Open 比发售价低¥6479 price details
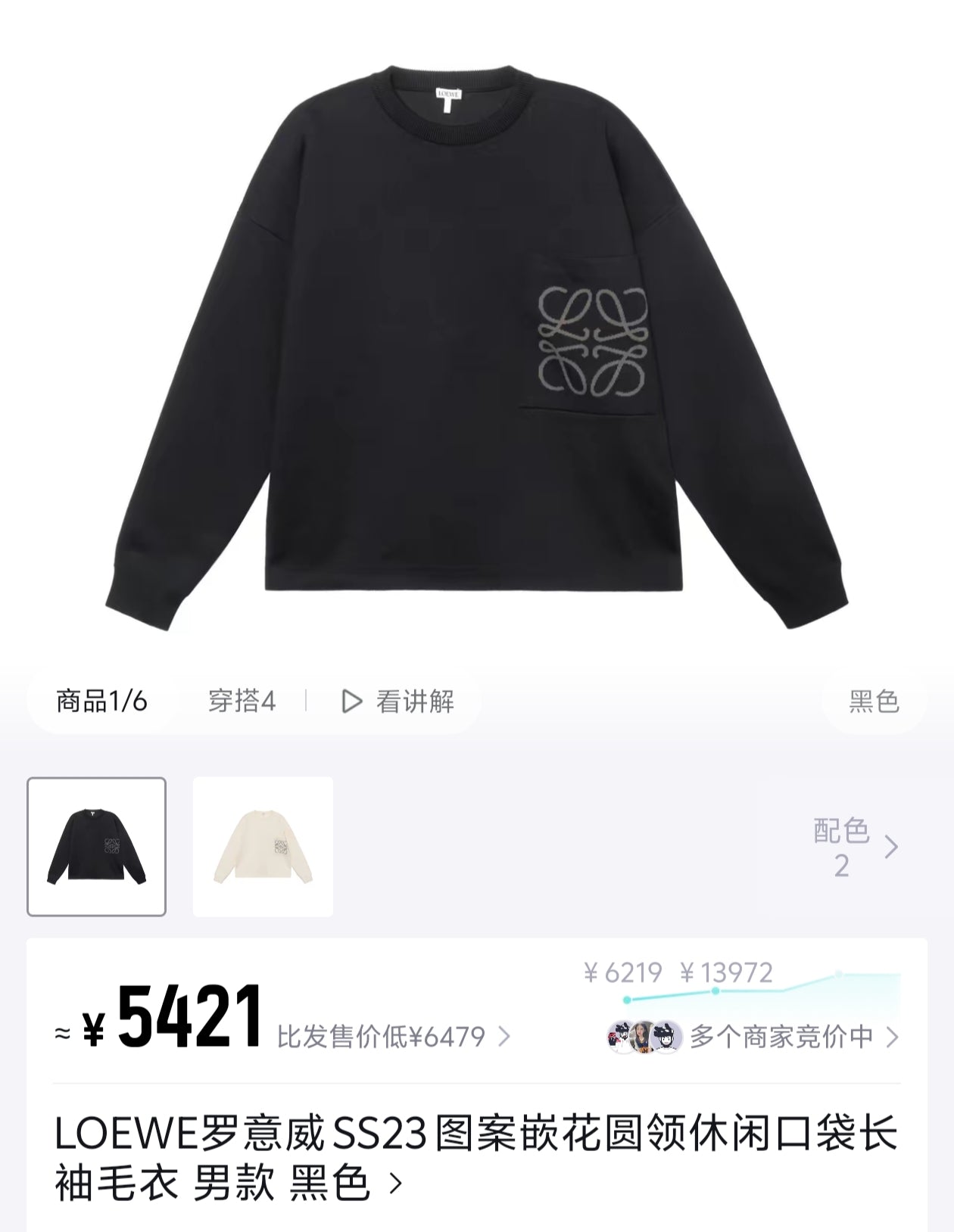The height and width of the screenshot is (1232, 954). point(393,1036)
